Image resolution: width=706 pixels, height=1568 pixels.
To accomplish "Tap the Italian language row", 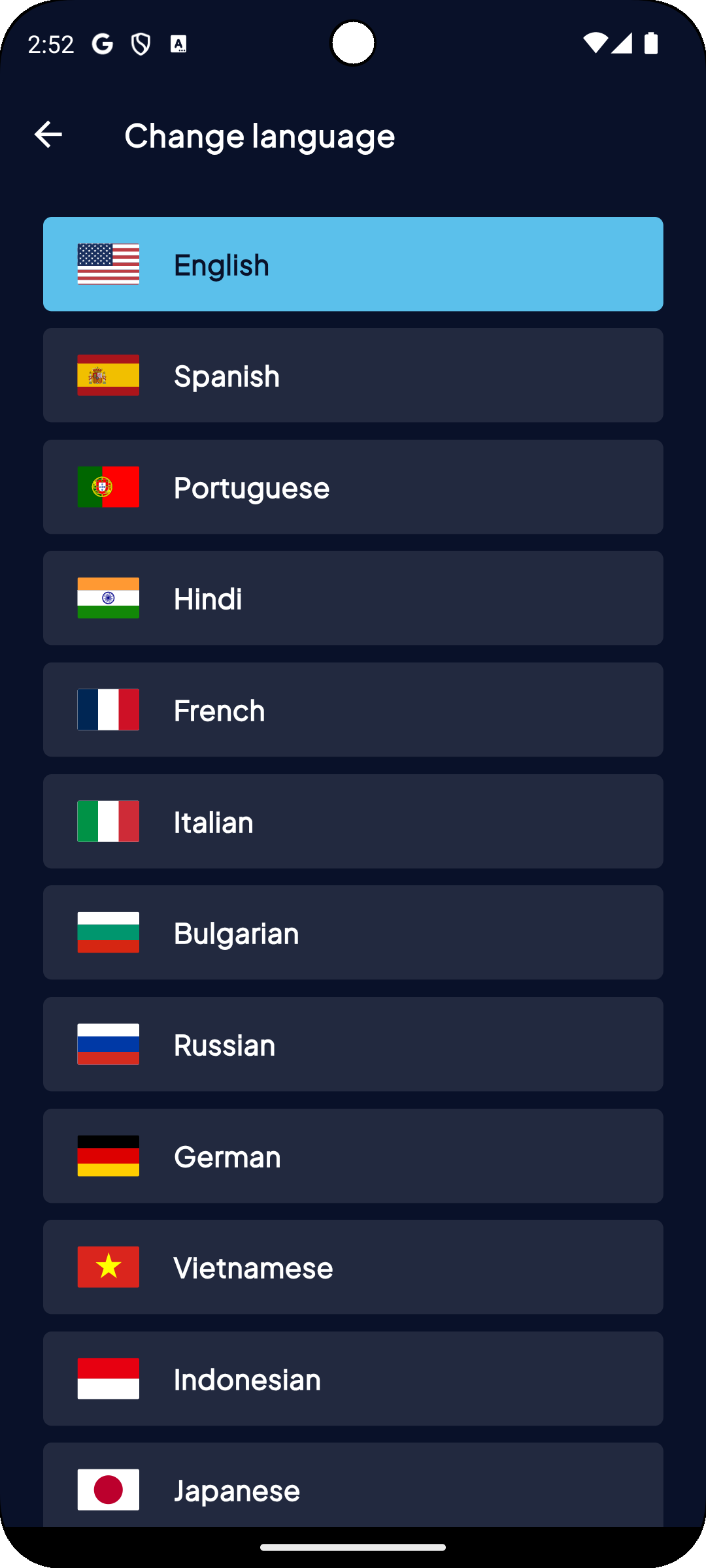I will point(353,821).
